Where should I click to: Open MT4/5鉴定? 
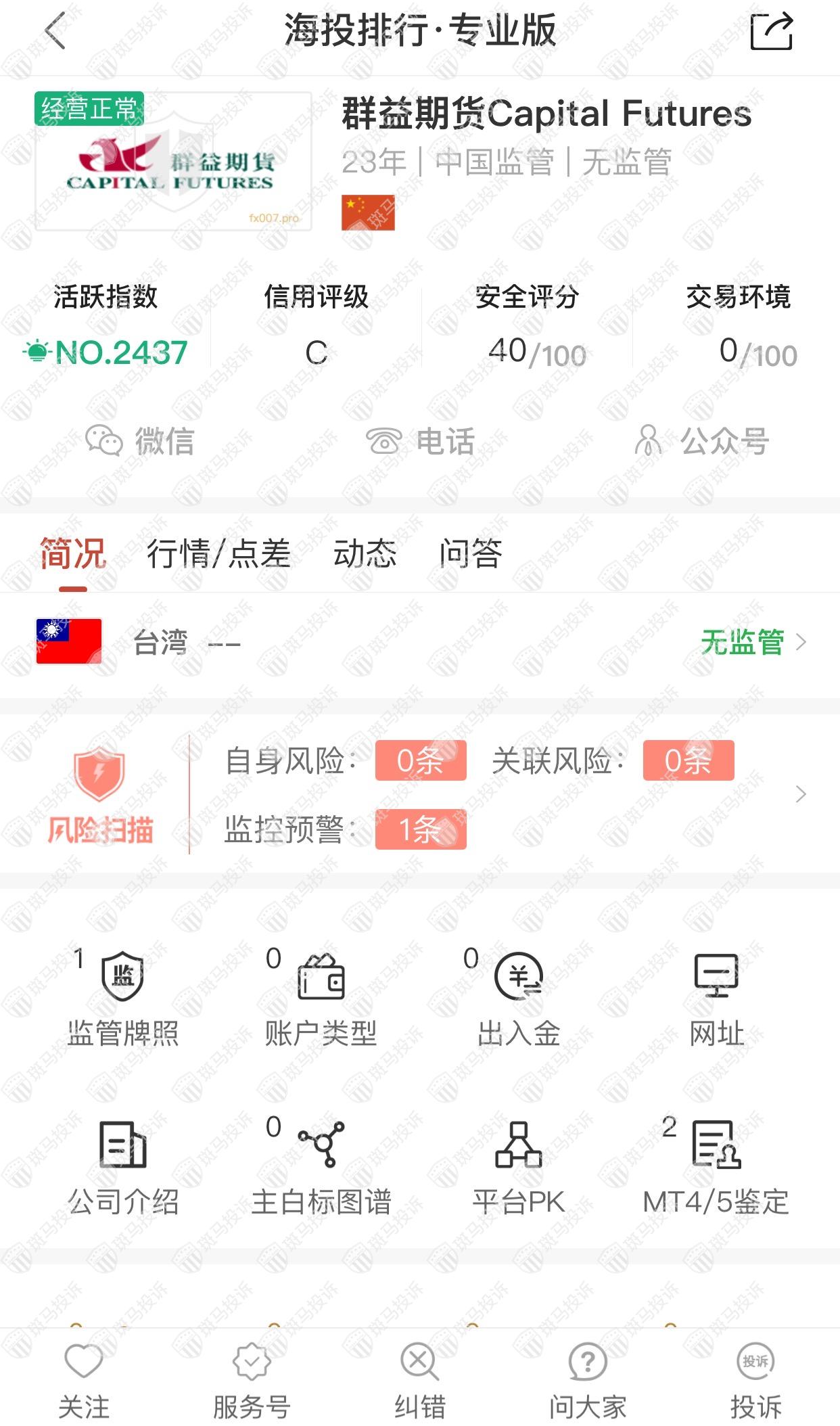click(716, 1167)
